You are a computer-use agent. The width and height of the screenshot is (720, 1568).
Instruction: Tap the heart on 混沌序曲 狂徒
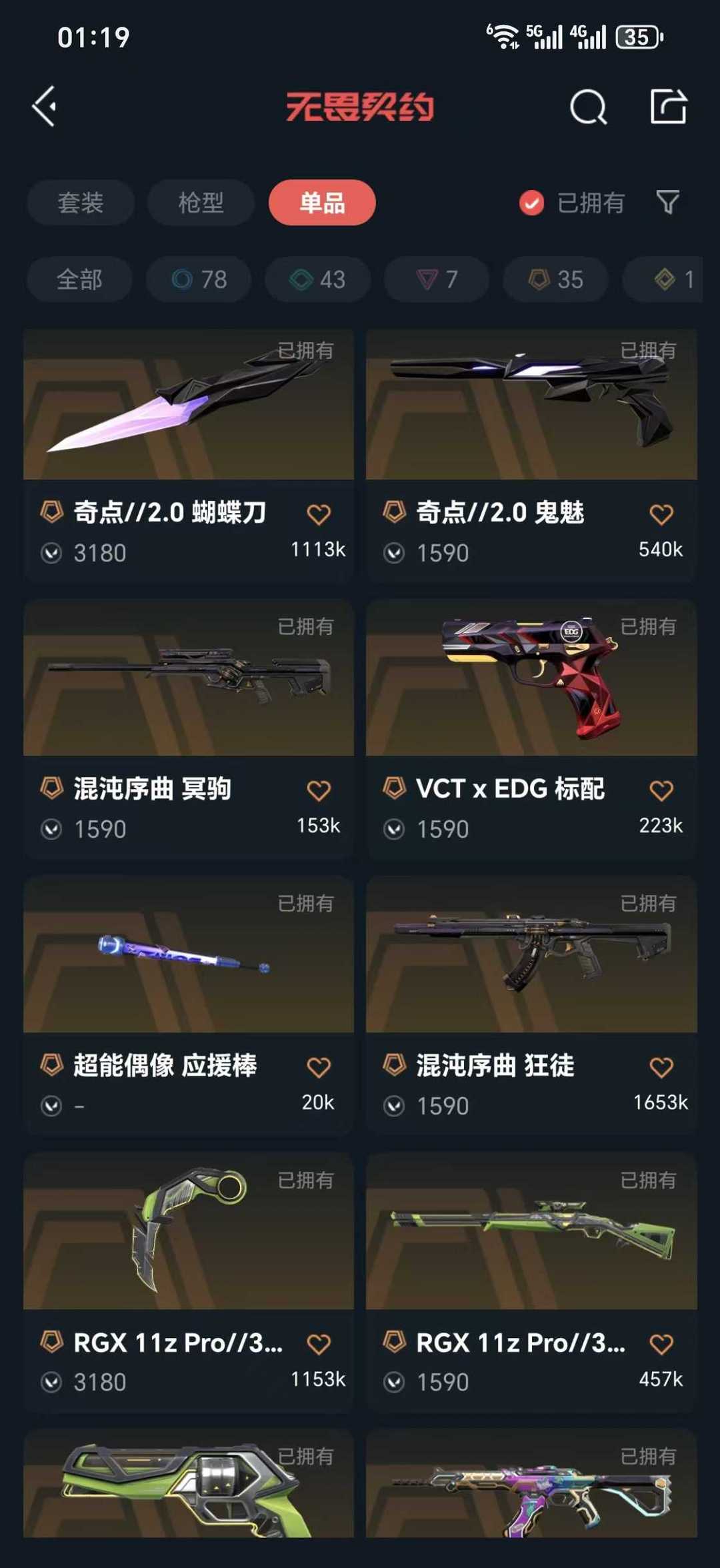[x=661, y=1067]
